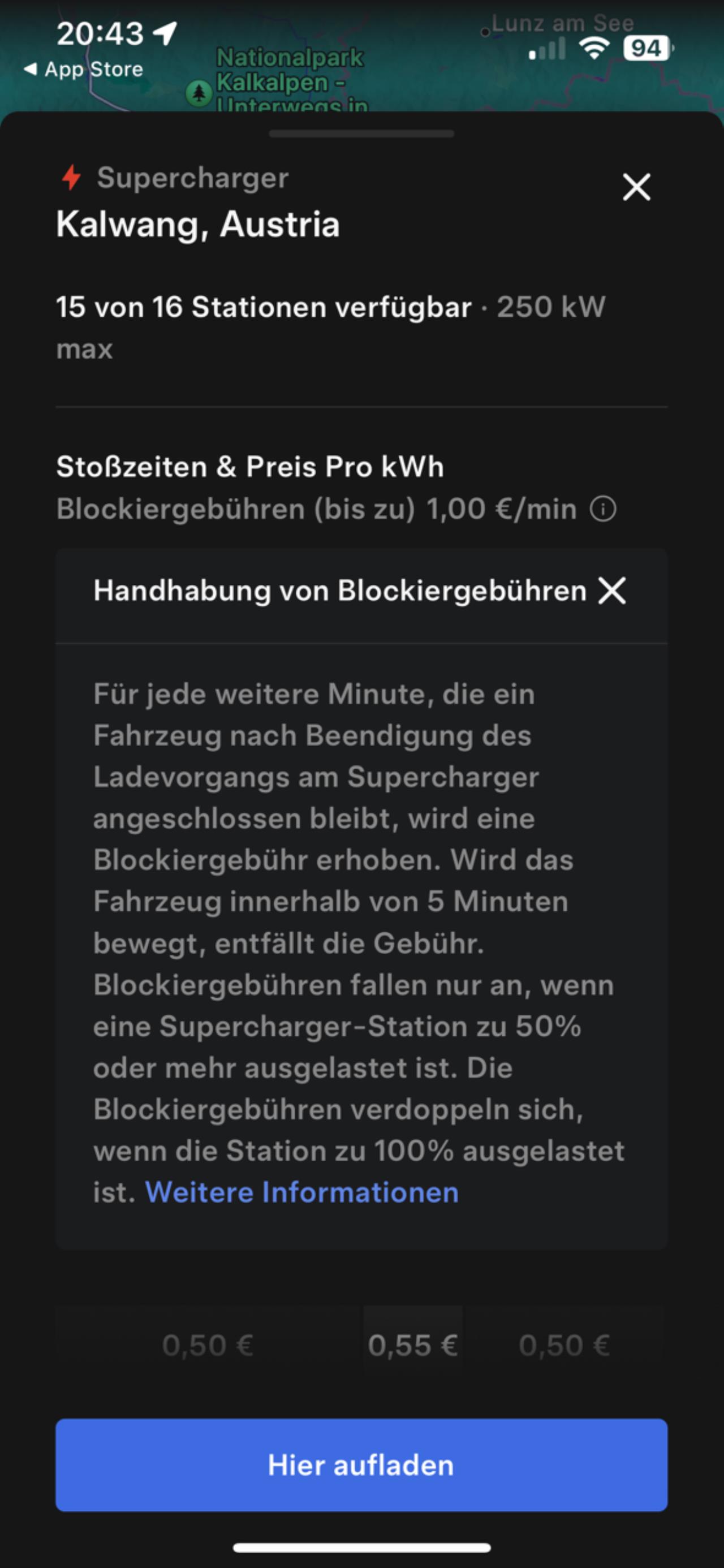Return to App Store via back link
This screenshot has height=1568, width=724.
[83, 70]
